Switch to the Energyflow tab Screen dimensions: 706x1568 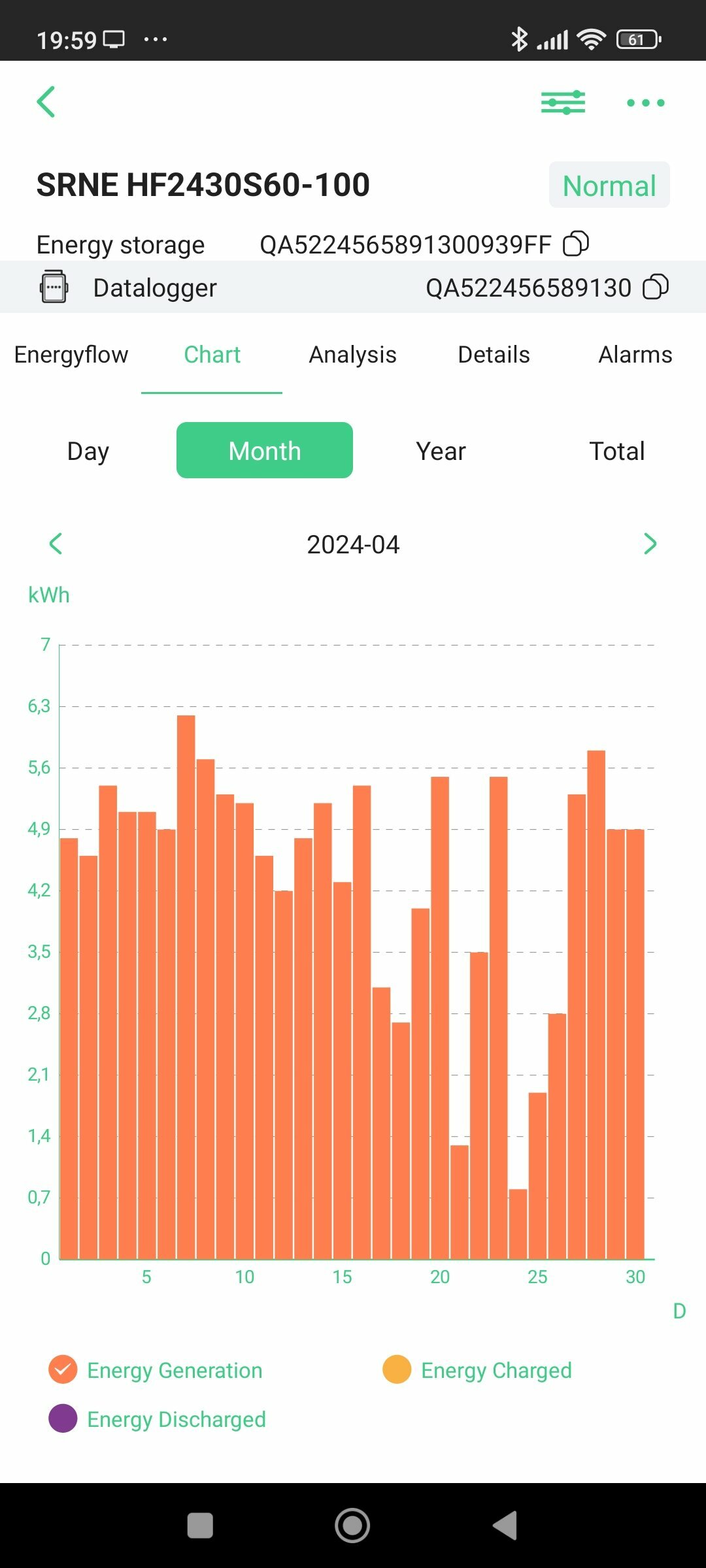[71, 355]
